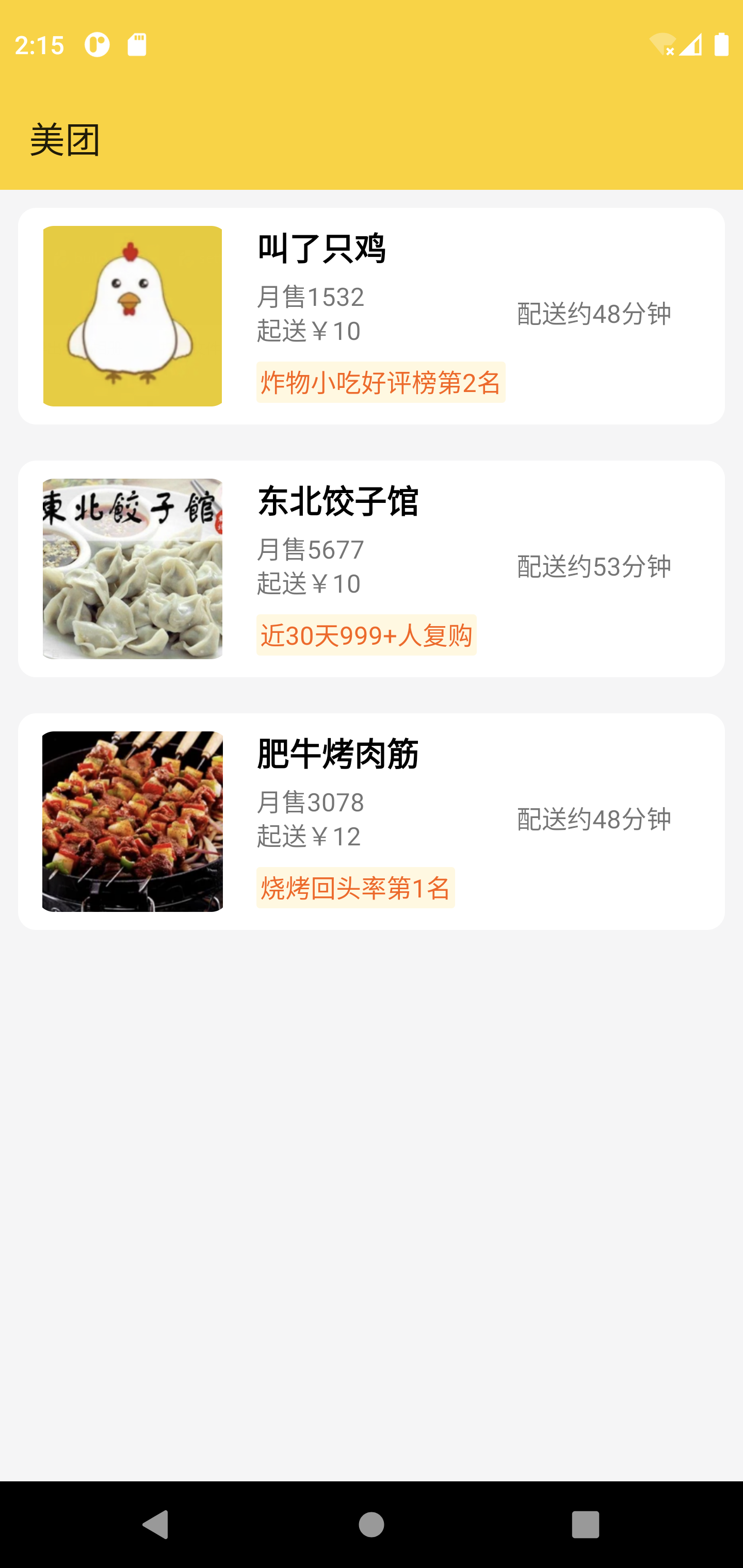
Task: Go back using the system back button
Action: (155, 1525)
